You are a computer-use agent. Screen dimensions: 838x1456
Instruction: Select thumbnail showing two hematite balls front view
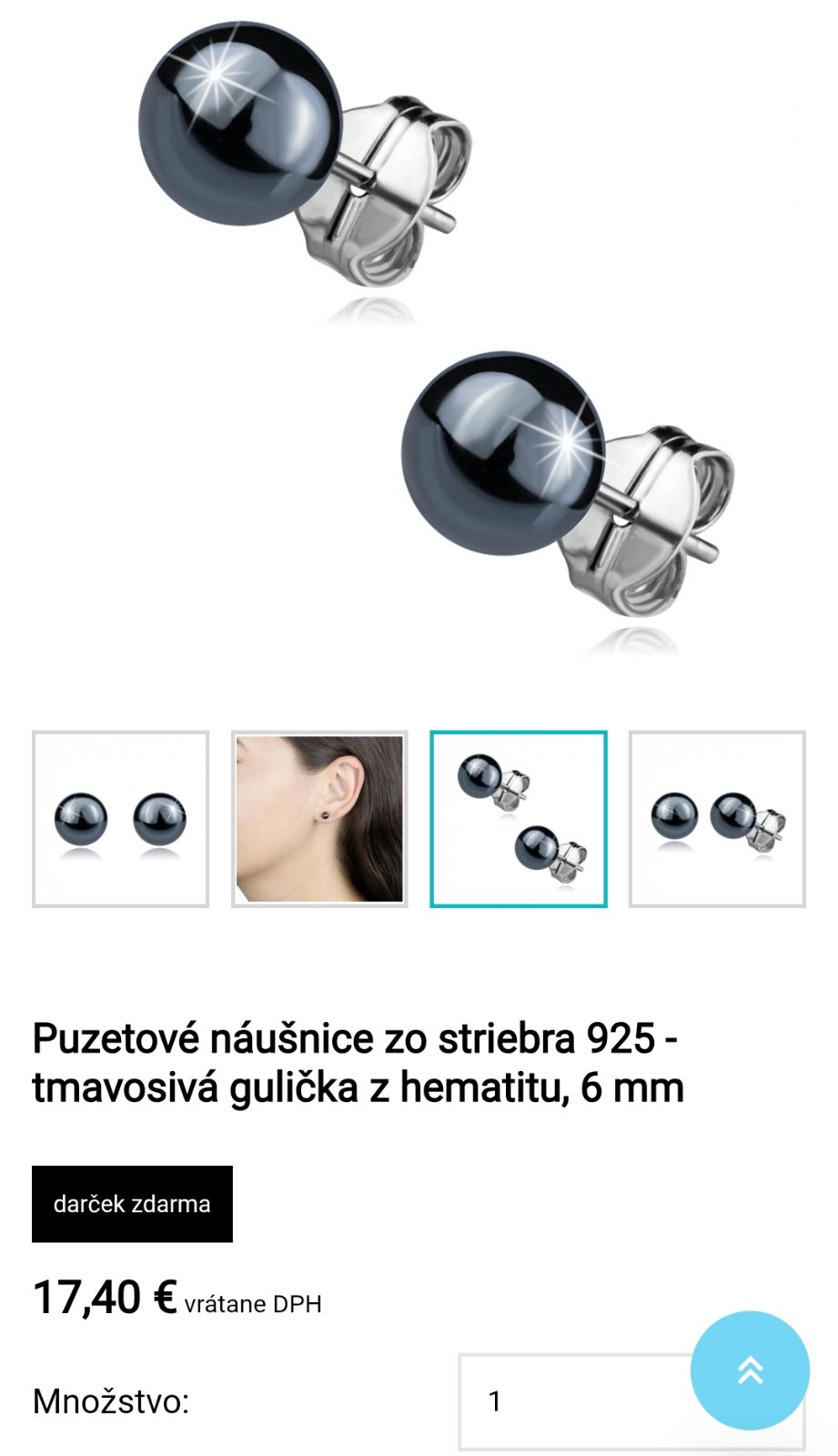121,819
